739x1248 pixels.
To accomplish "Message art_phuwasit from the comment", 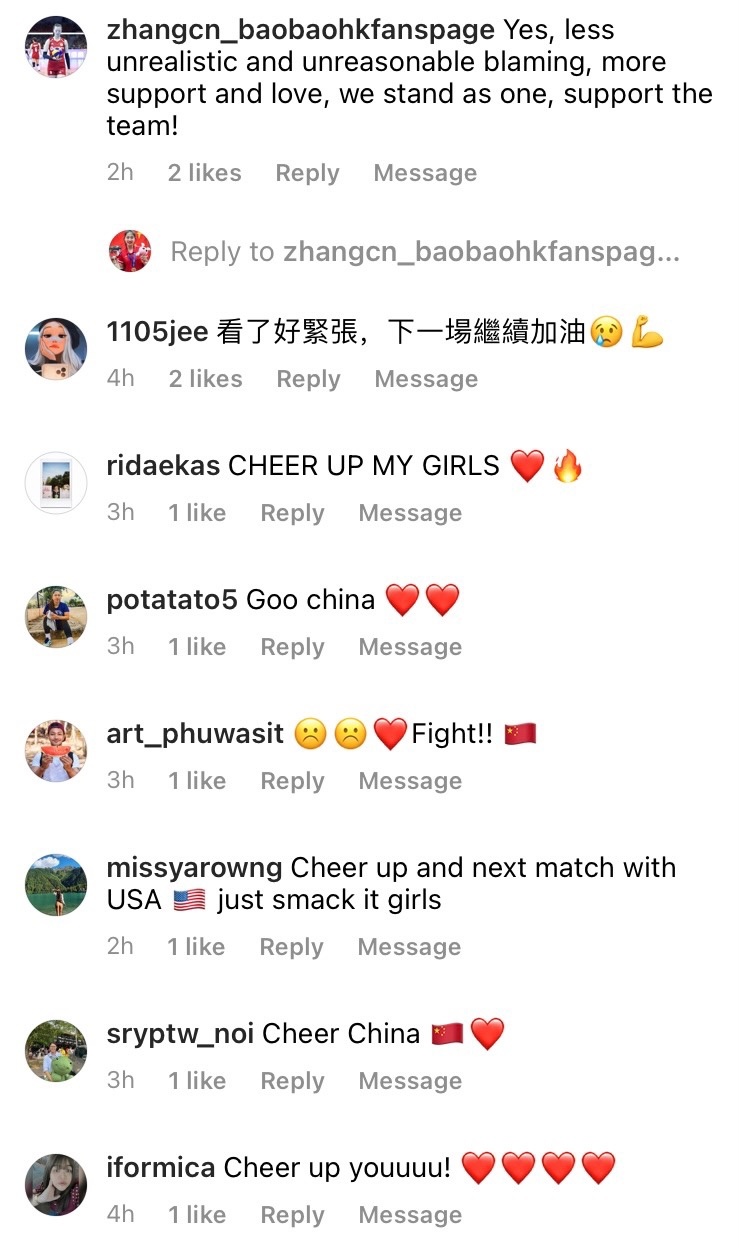I will click(410, 781).
